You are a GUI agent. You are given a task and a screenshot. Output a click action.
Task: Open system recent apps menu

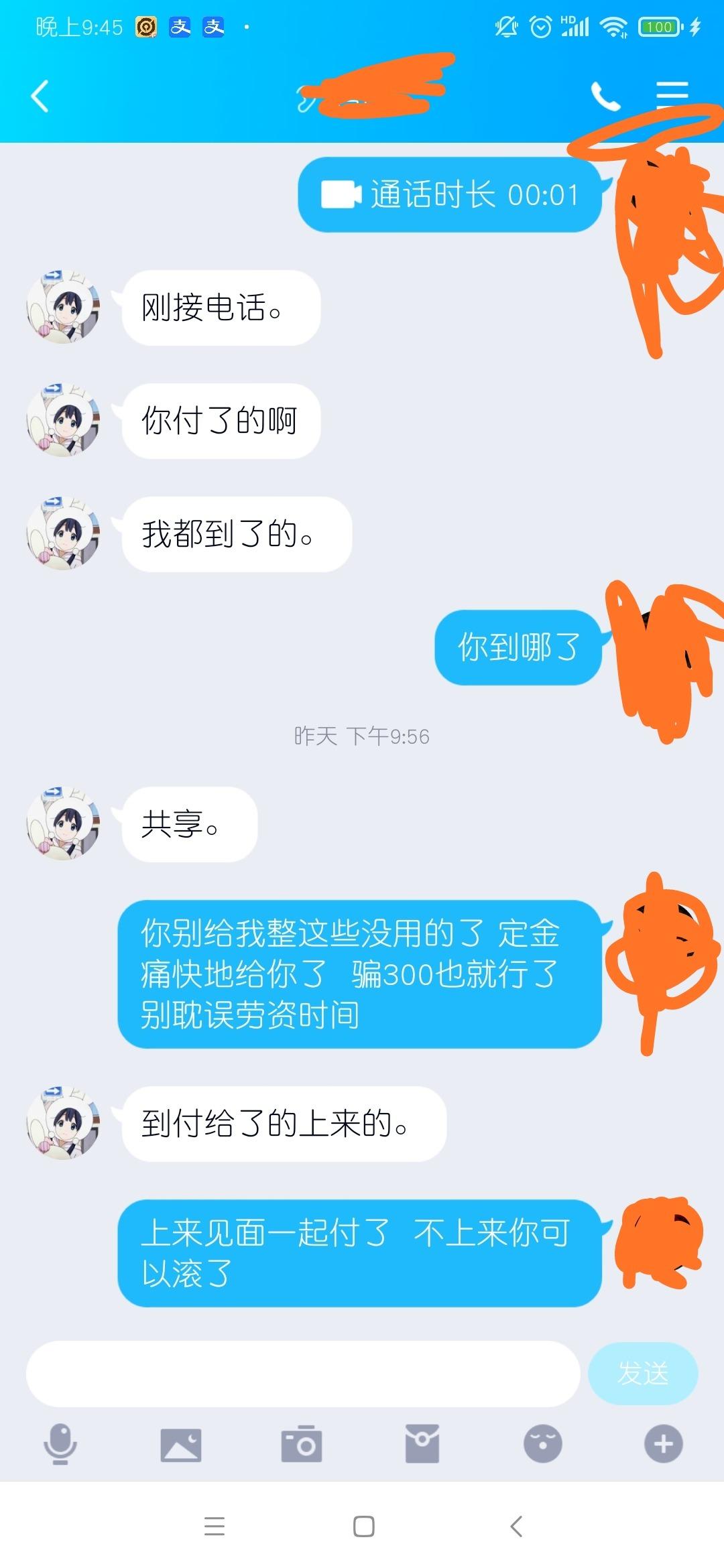215,1526
